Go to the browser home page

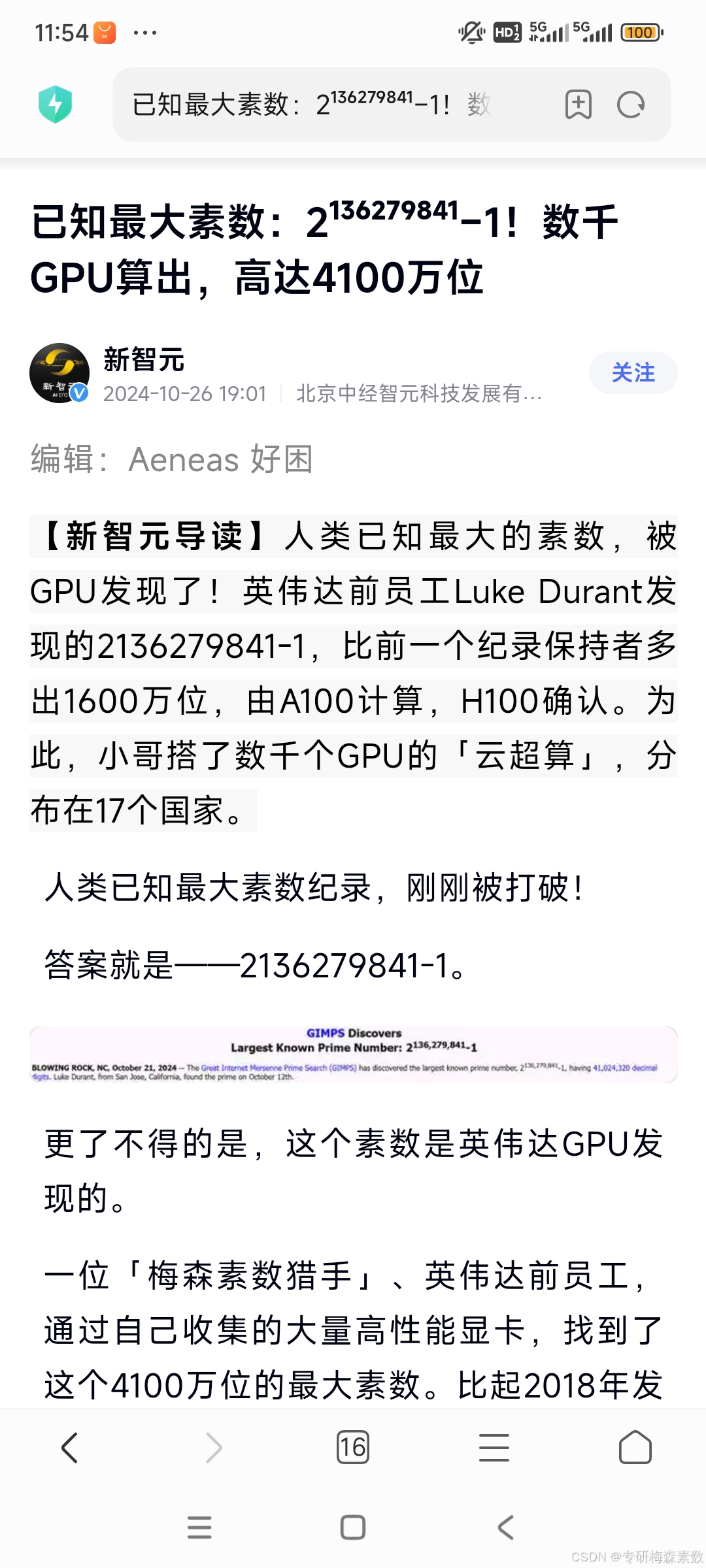pyautogui.click(x=635, y=1447)
